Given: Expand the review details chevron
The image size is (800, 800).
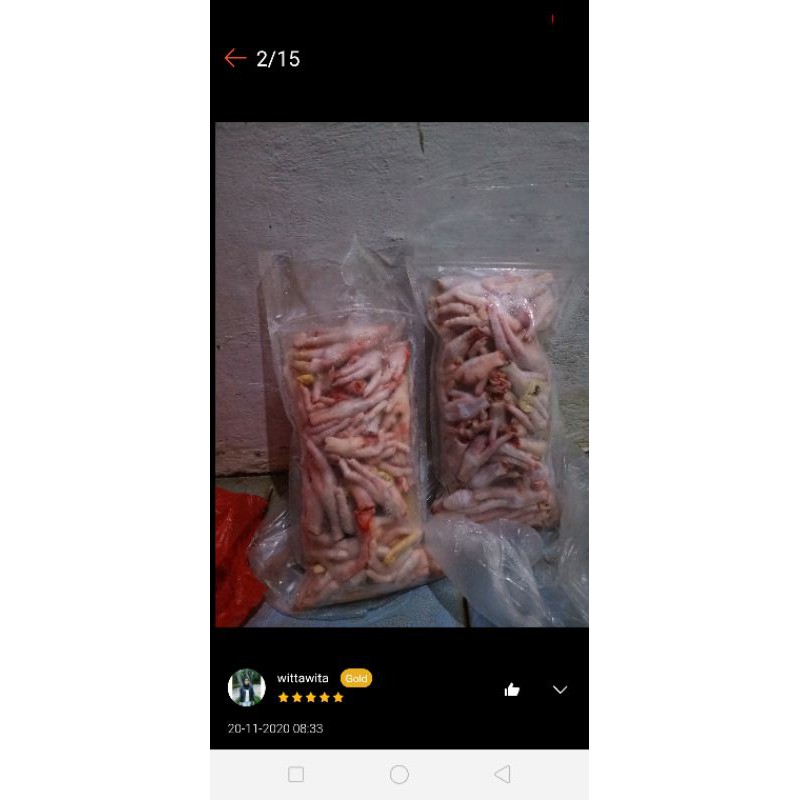Looking at the screenshot, I should coord(560,689).
